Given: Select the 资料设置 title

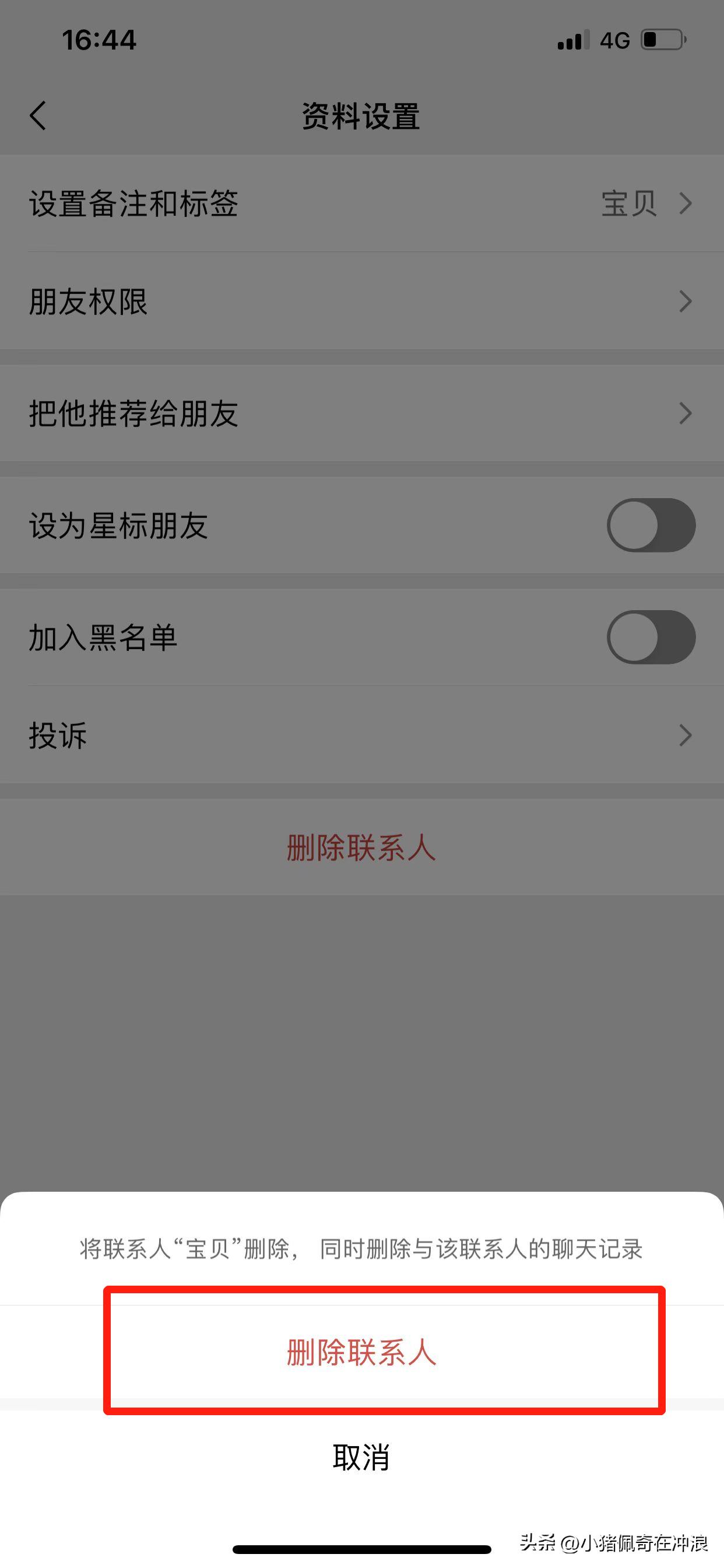Looking at the screenshot, I should (361, 117).
